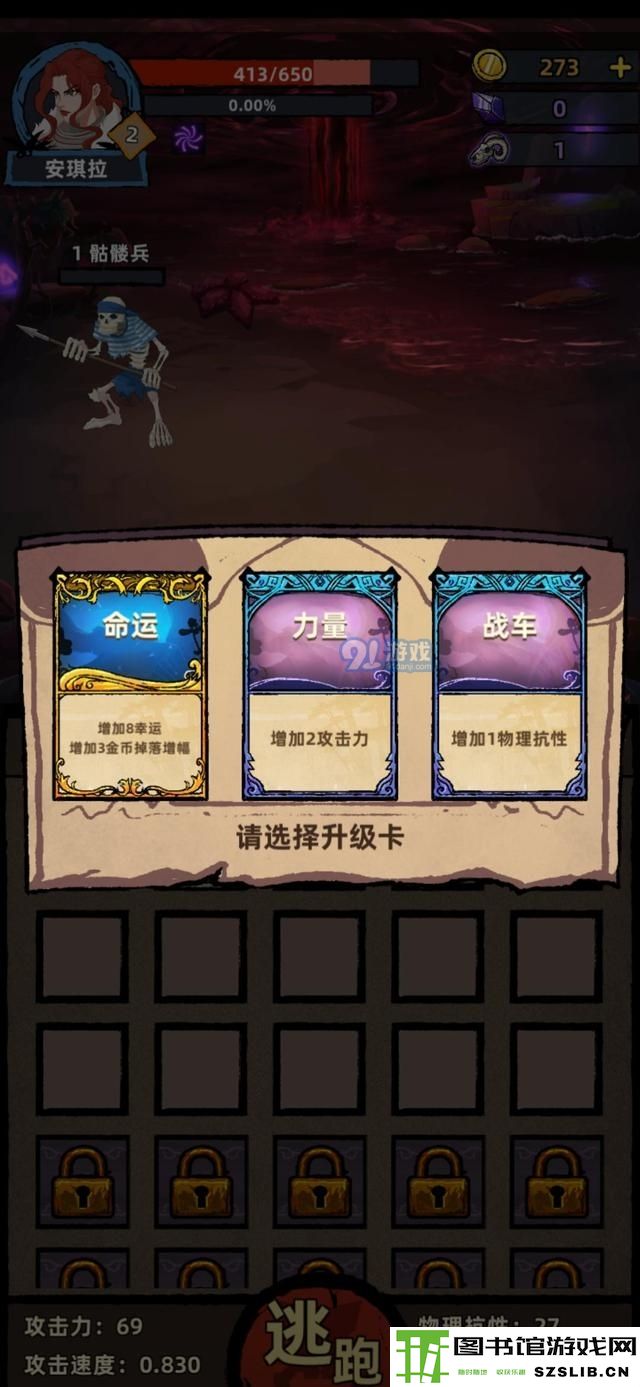640x1387 pixels.
Task: Choose the 力量 upgrade card
Action: pos(320,685)
